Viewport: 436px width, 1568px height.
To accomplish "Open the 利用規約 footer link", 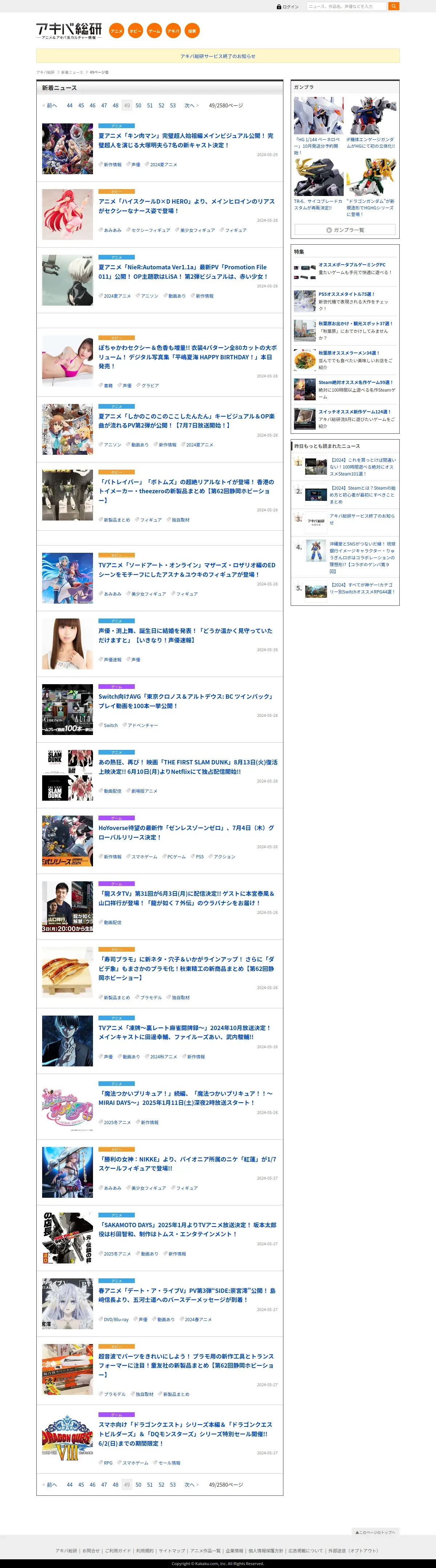I will 145,1550.
